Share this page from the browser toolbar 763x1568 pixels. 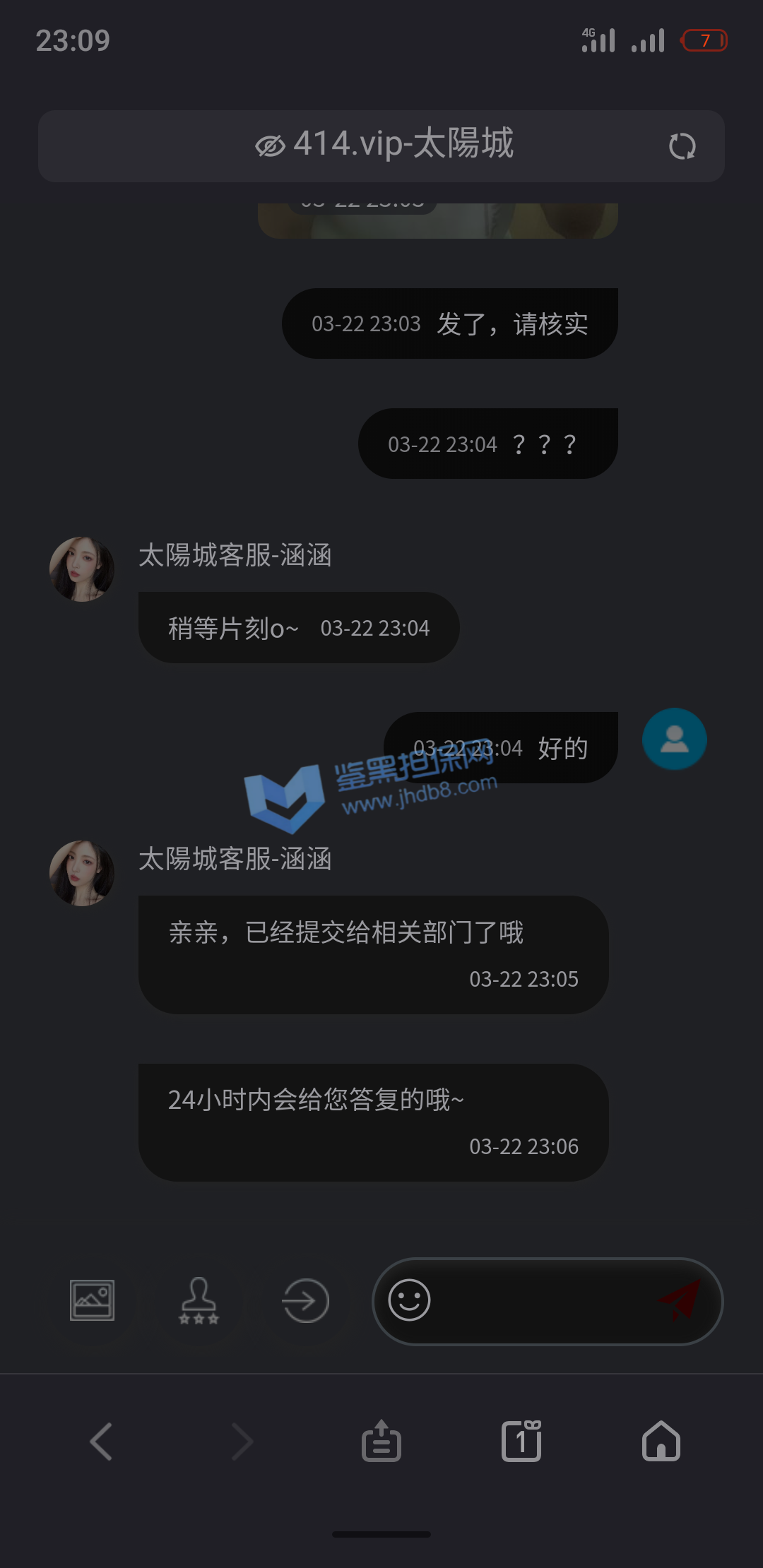click(x=381, y=1442)
